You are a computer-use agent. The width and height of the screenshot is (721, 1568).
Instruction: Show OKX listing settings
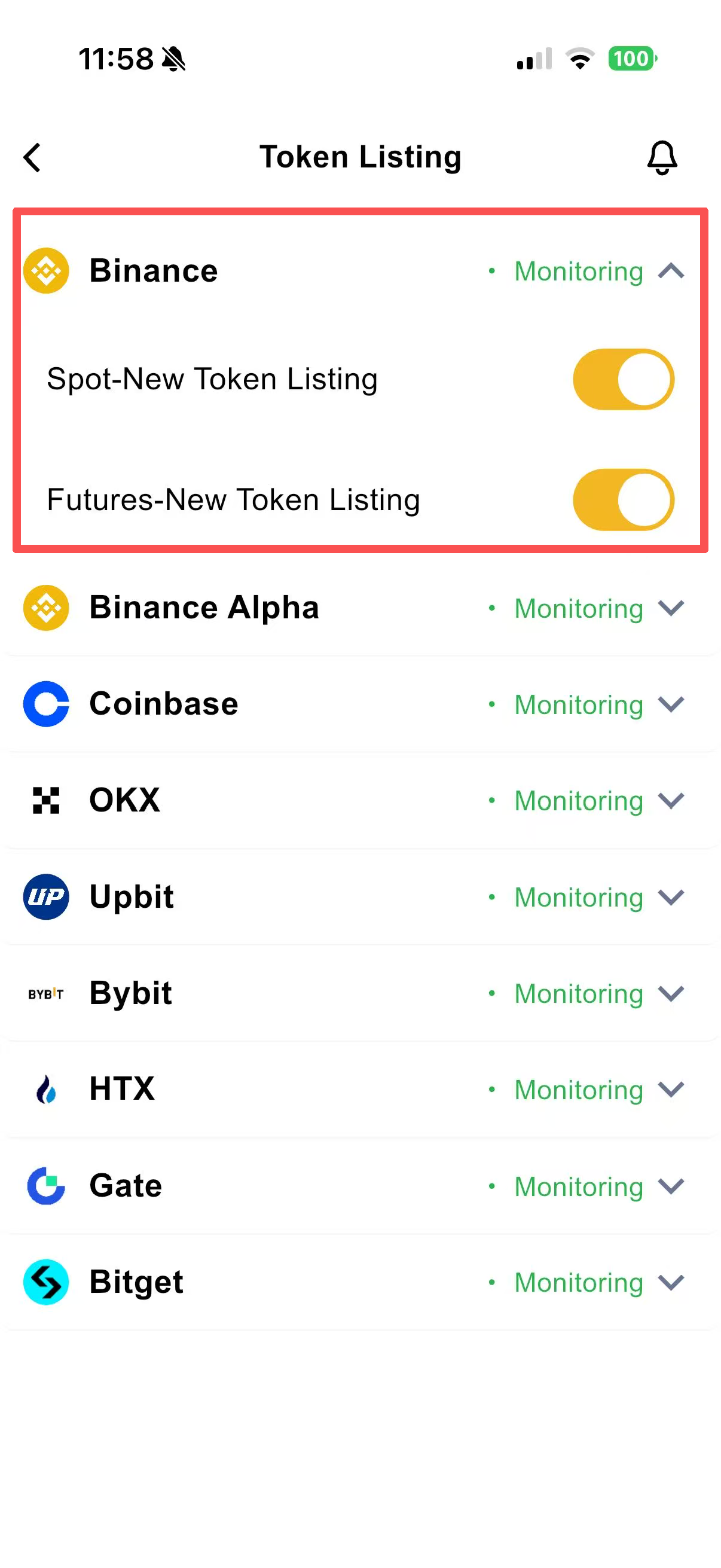(x=671, y=800)
